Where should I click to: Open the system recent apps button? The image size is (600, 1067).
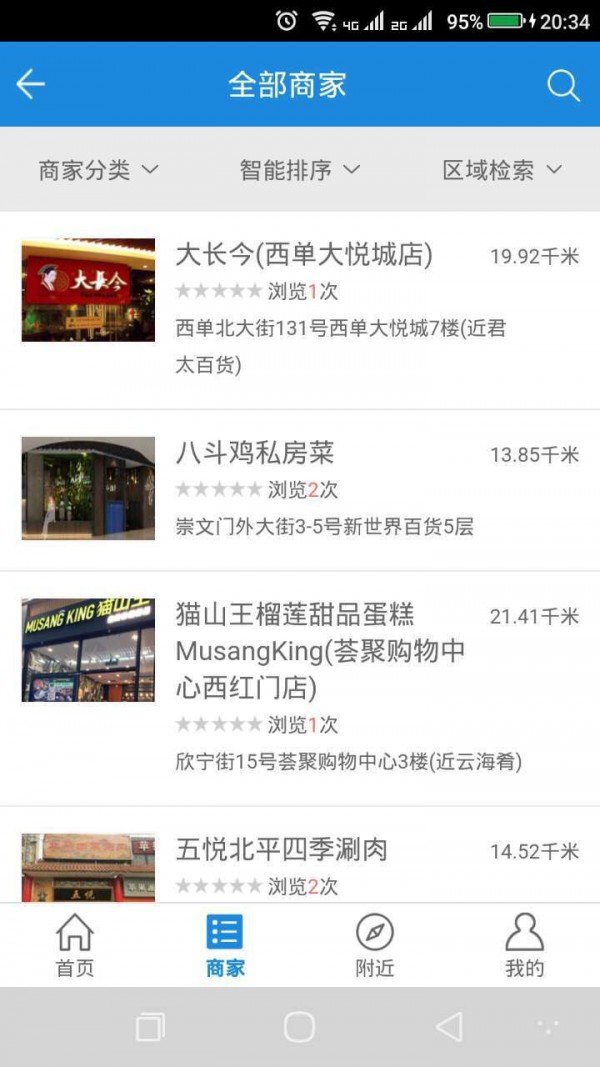point(150,1027)
